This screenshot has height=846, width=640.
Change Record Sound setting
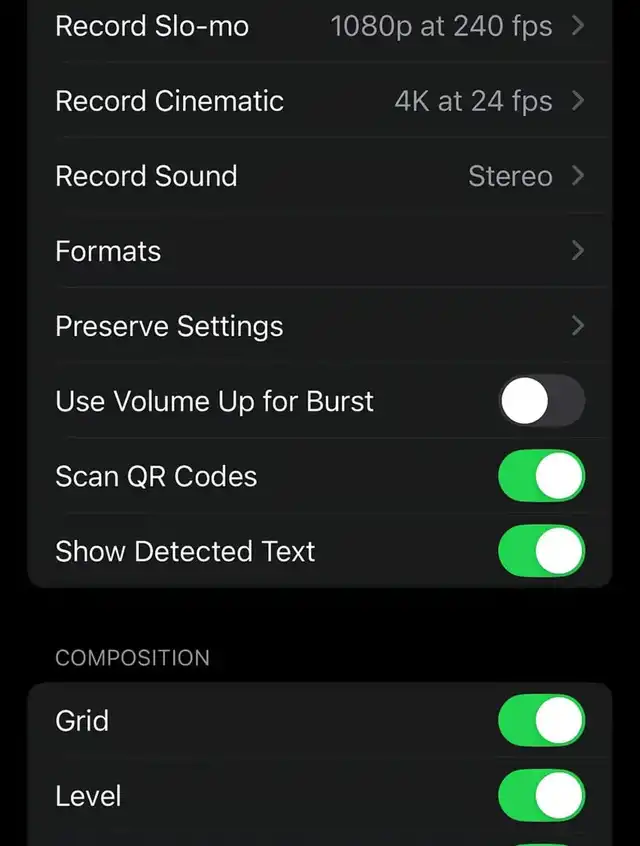pos(318,176)
